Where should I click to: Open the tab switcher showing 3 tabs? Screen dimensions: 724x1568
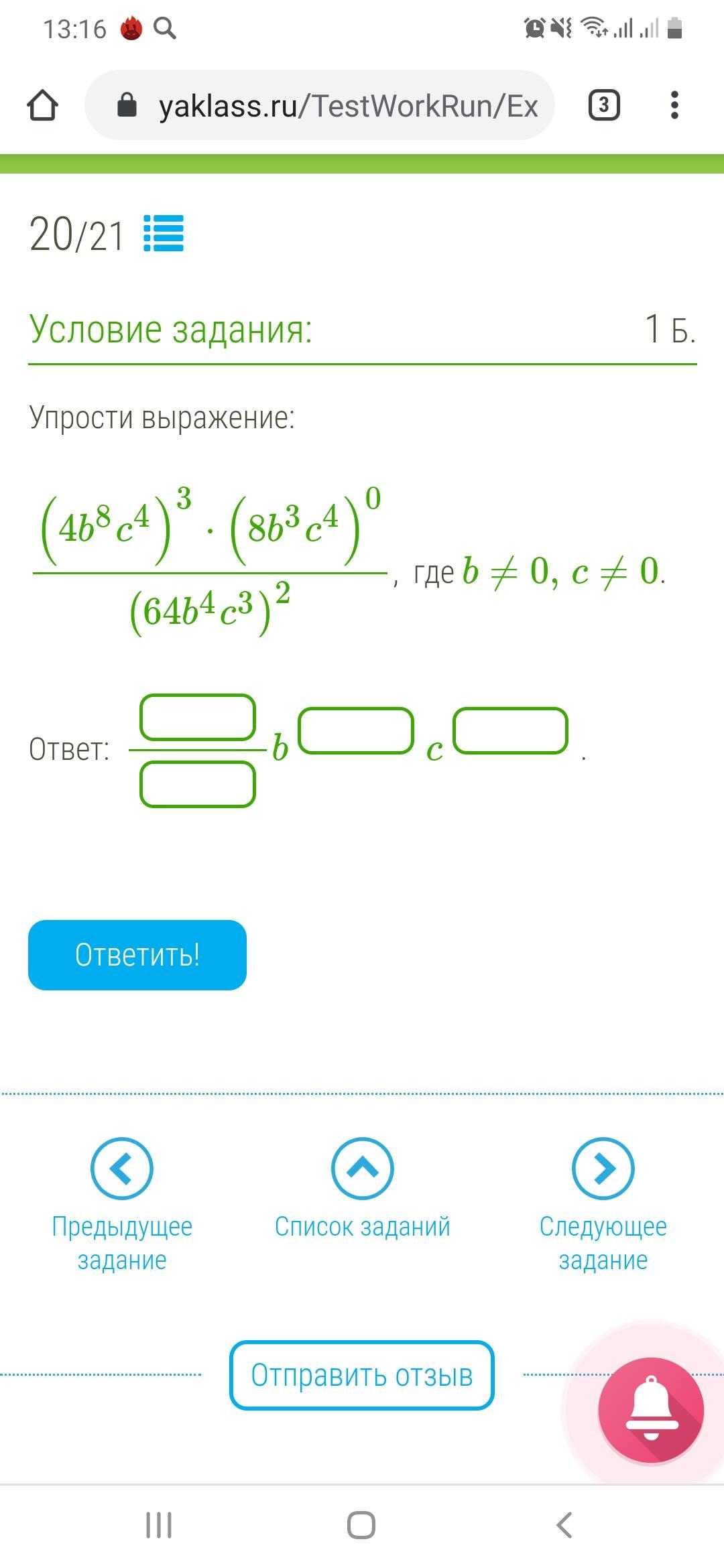(603, 105)
